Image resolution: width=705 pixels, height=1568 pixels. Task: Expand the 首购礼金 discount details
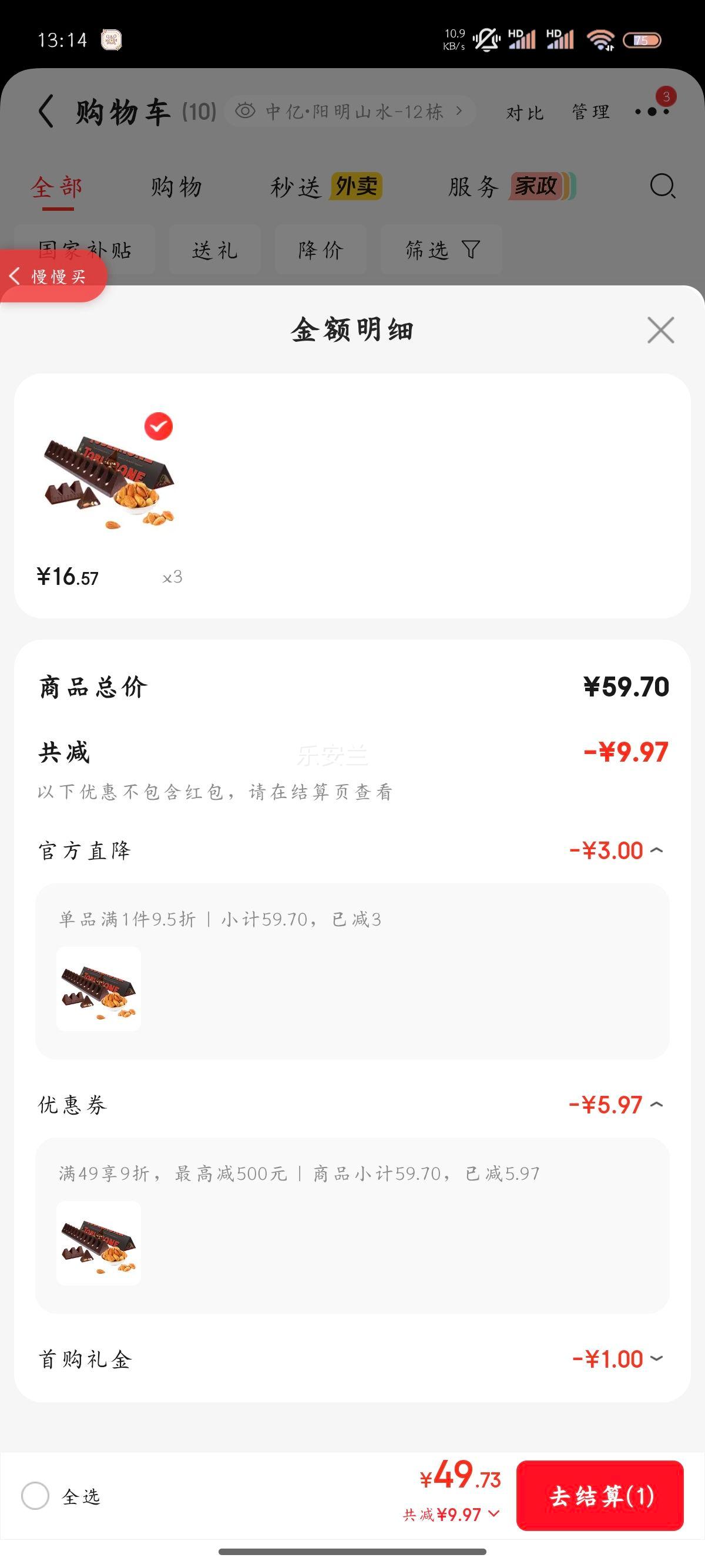pyautogui.click(x=656, y=1358)
